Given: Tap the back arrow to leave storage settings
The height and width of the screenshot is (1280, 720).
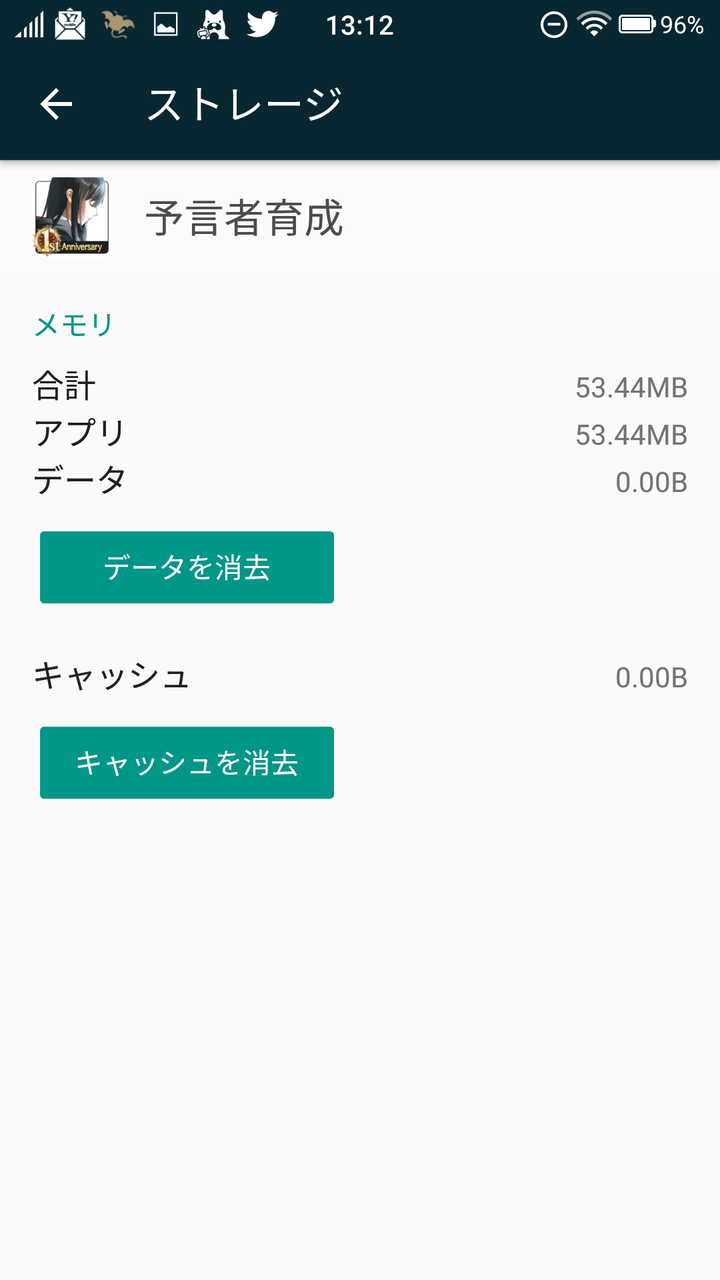Looking at the screenshot, I should tap(55, 103).
